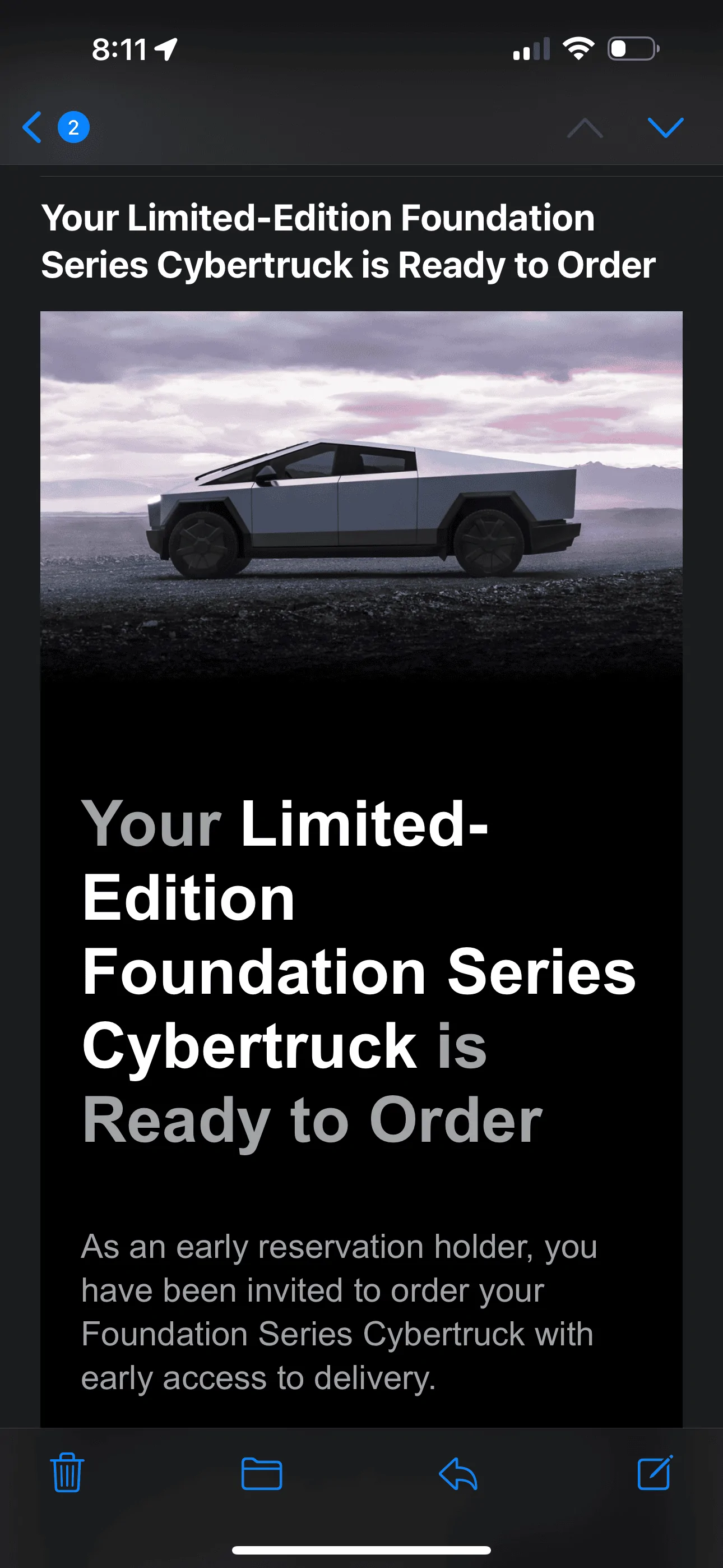Screen dimensions: 723x1568
Task: Go to the previous email
Action: click(x=584, y=127)
